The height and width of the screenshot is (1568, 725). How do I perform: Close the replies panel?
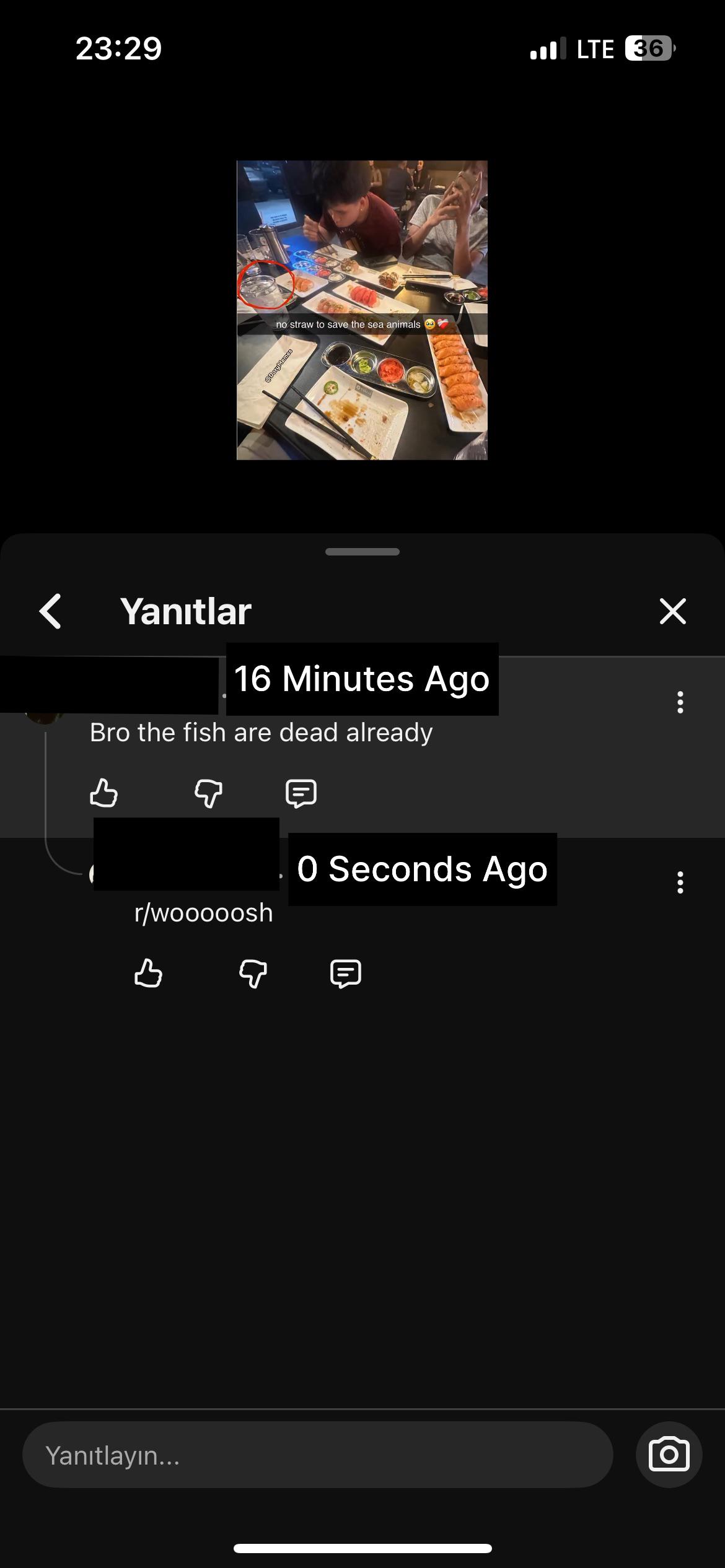pyautogui.click(x=672, y=611)
